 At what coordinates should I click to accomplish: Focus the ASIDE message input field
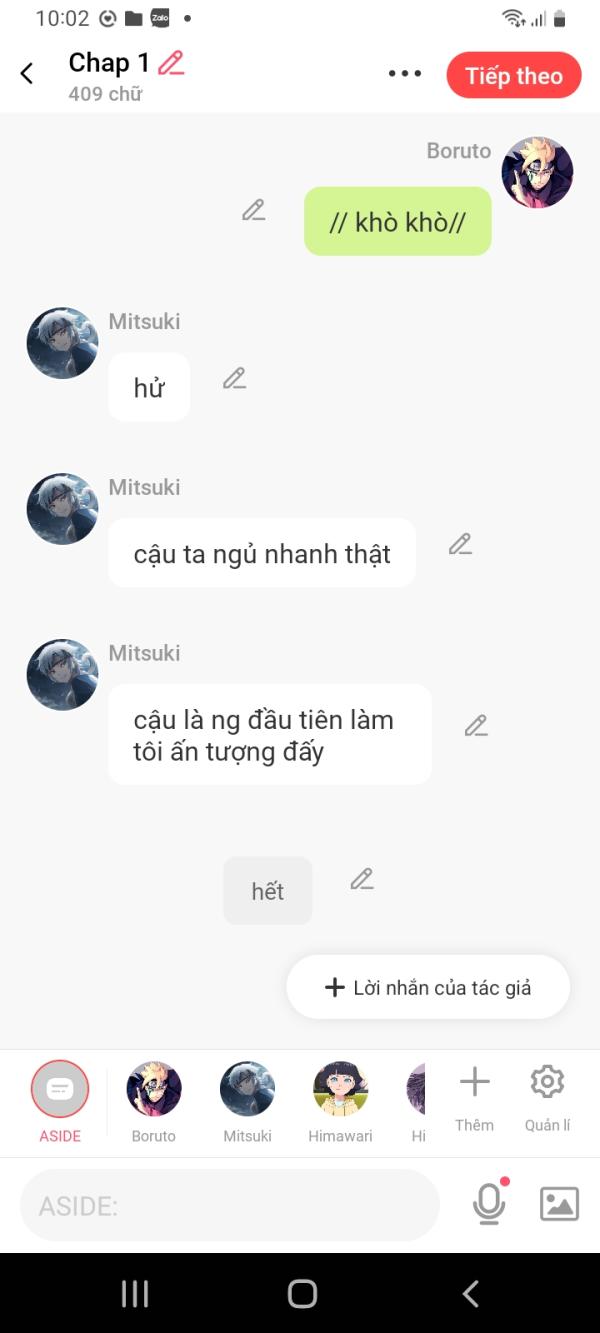[230, 1206]
